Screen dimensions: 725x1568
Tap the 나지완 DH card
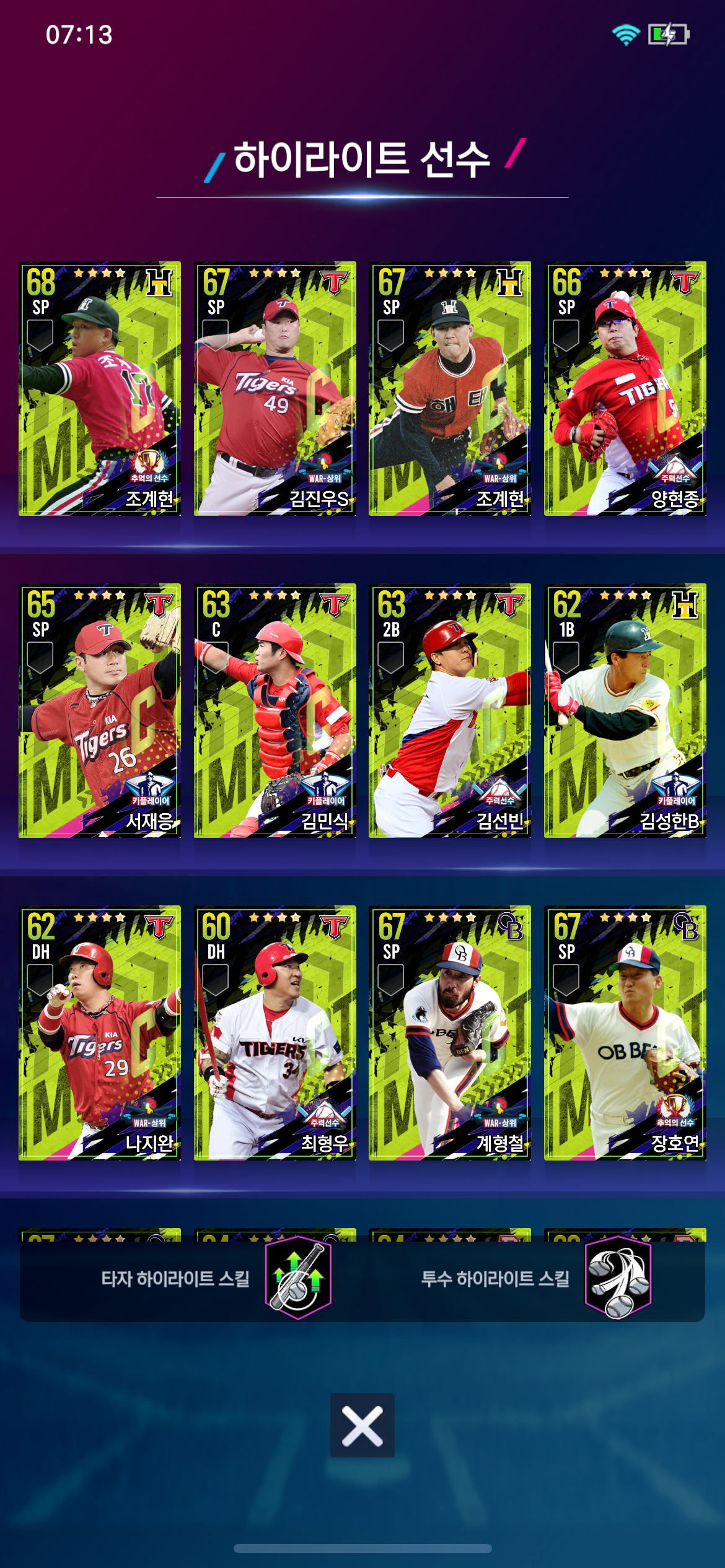(100, 1032)
